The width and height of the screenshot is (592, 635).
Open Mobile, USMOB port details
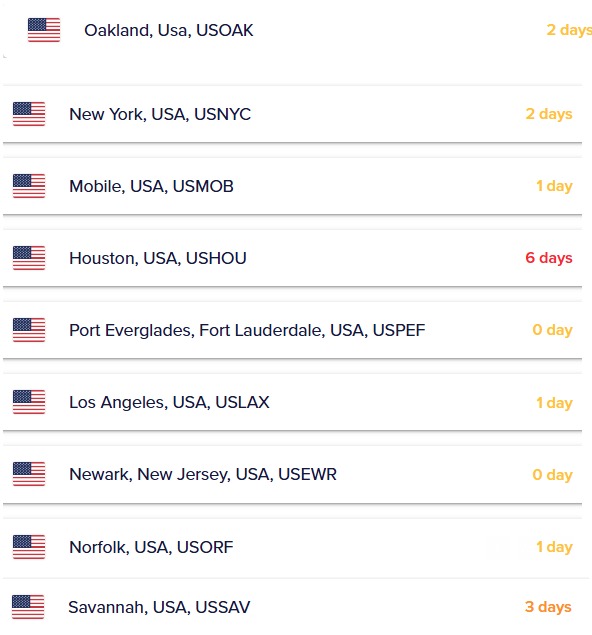[x=292, y=186]
